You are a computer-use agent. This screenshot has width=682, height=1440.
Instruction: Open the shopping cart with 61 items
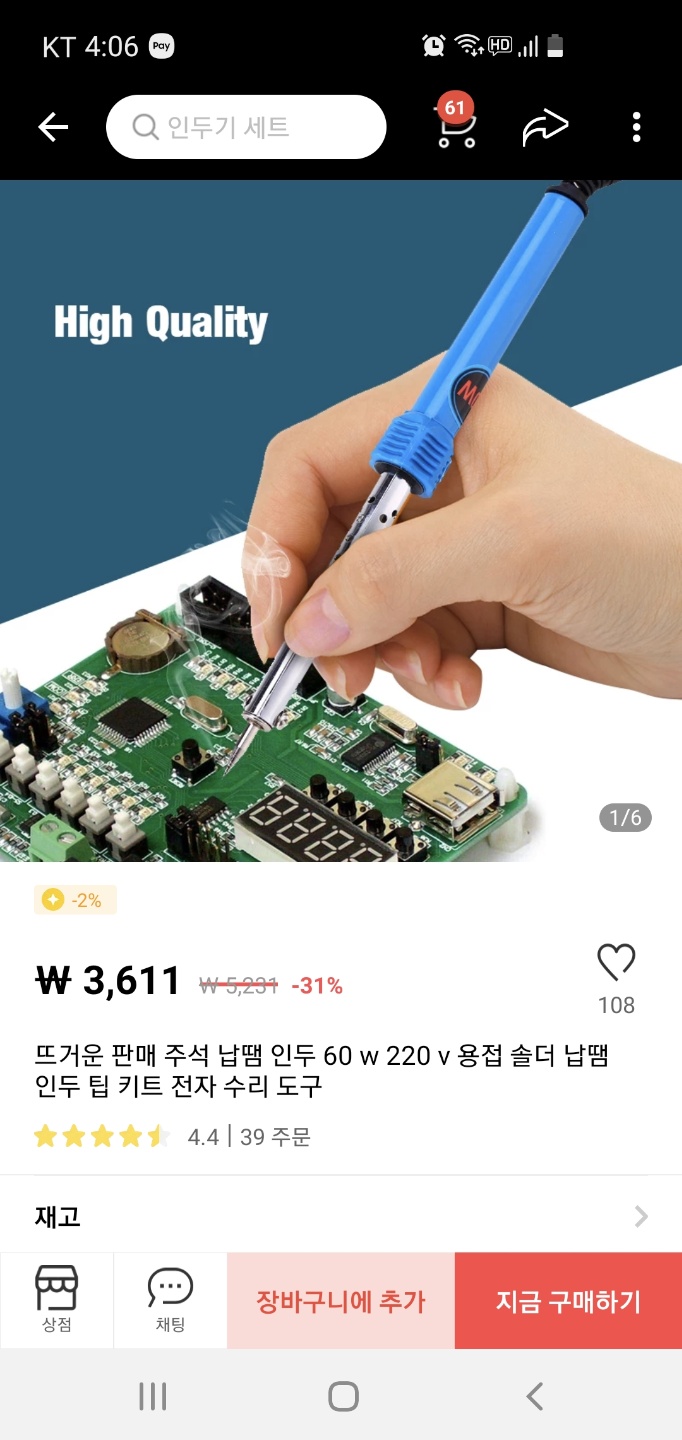point(456,125)
